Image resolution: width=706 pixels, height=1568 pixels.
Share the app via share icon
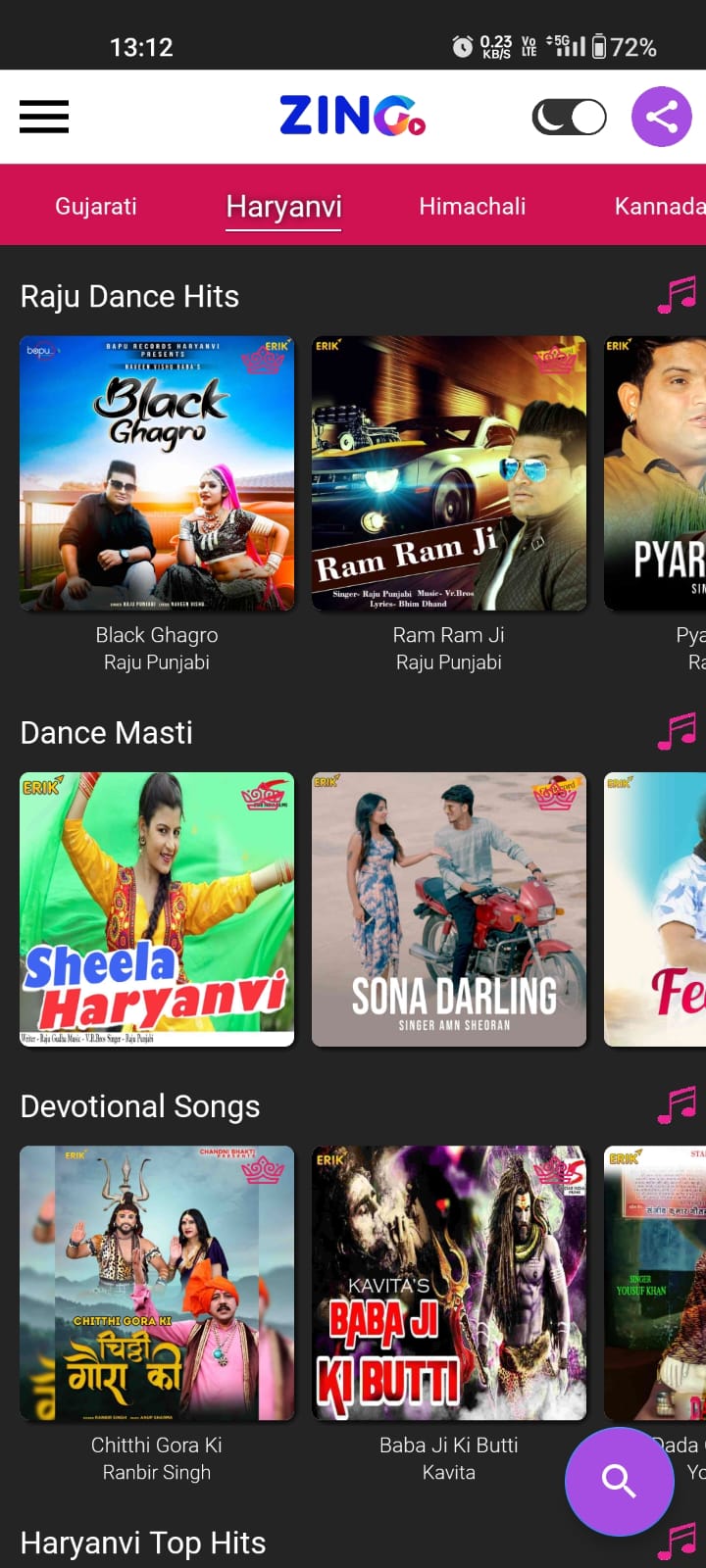point(661,117)
